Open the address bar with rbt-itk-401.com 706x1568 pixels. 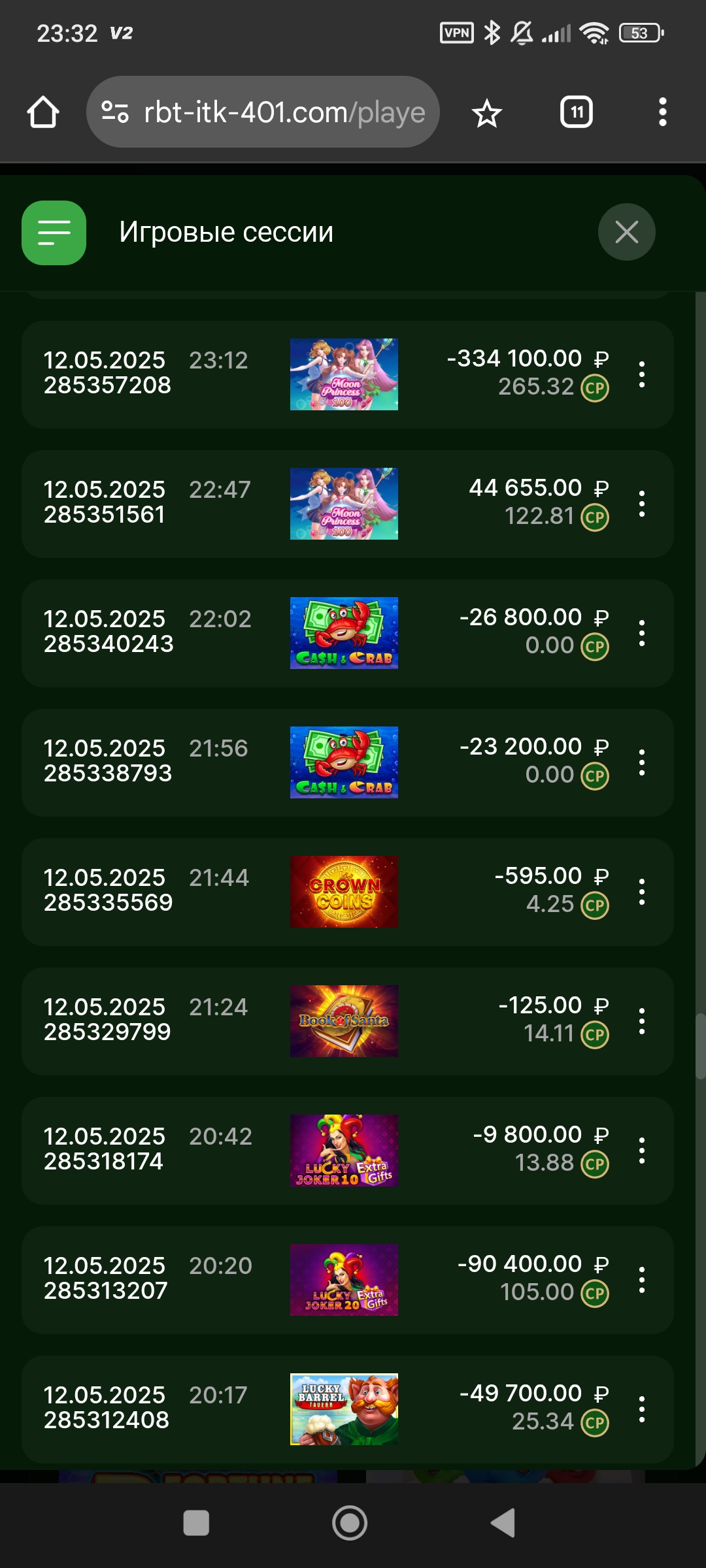(x=263, y=112)
